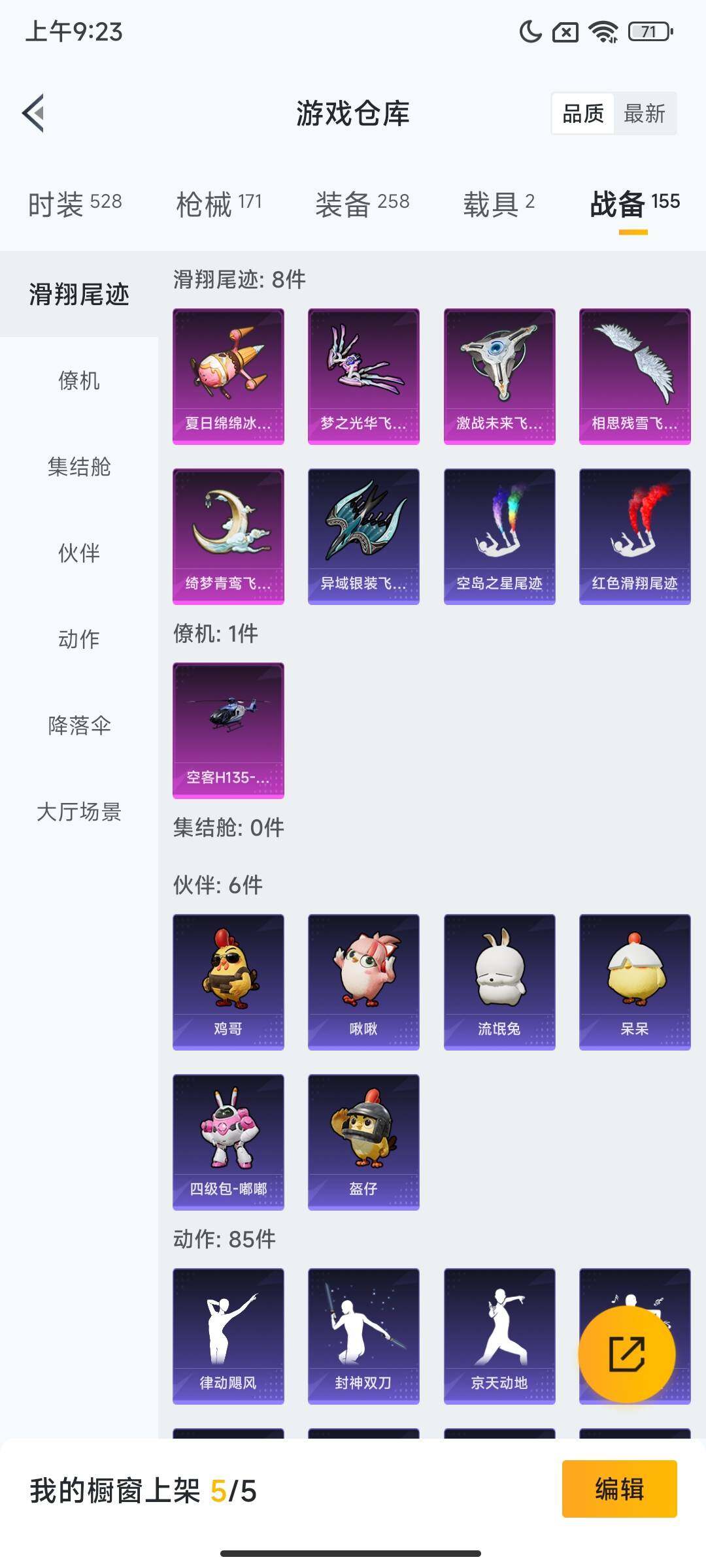Open 大厅场景 category
The width and height of the screenshot is (706, 1568).
[79, 811]
